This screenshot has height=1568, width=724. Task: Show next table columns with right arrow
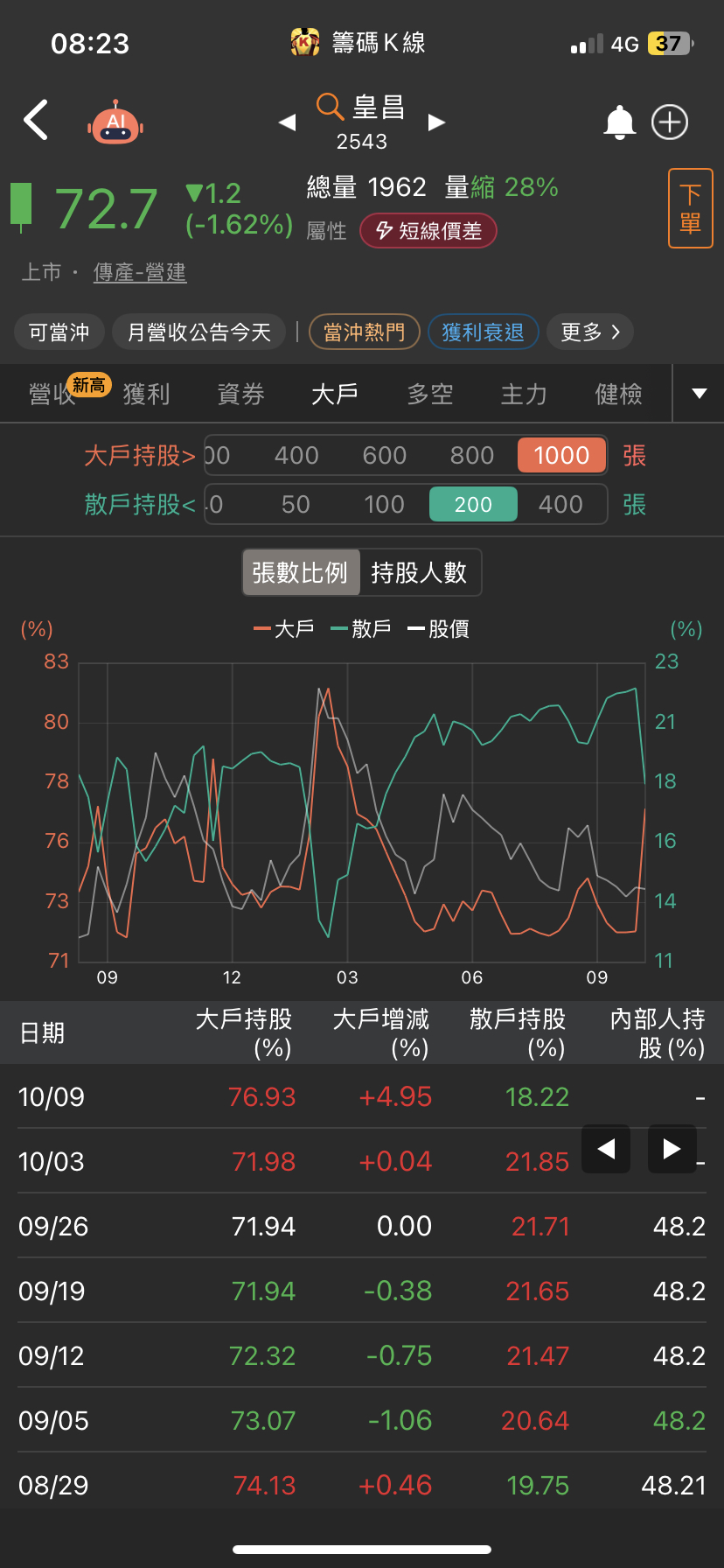672,1149
